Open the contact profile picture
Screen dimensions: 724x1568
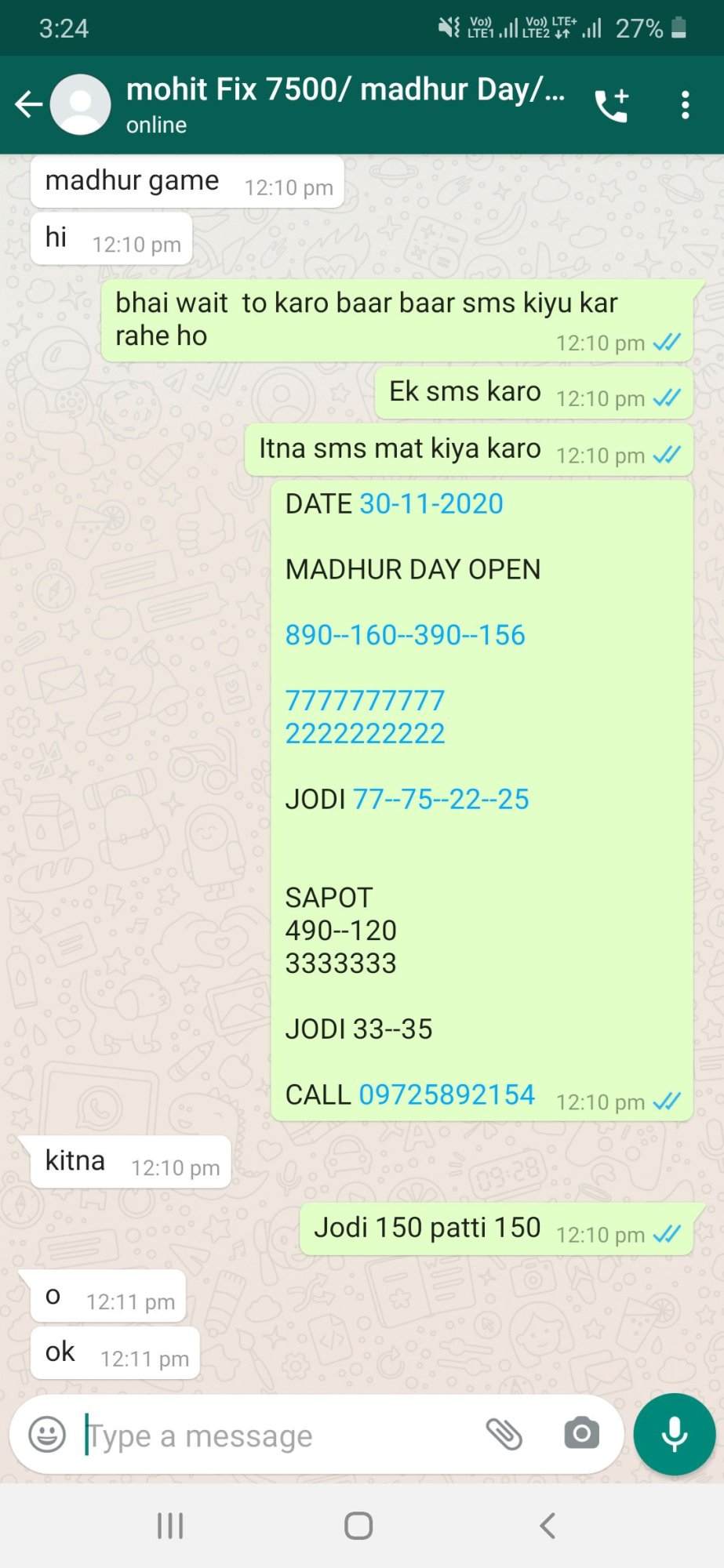click(x=81, y=104)
